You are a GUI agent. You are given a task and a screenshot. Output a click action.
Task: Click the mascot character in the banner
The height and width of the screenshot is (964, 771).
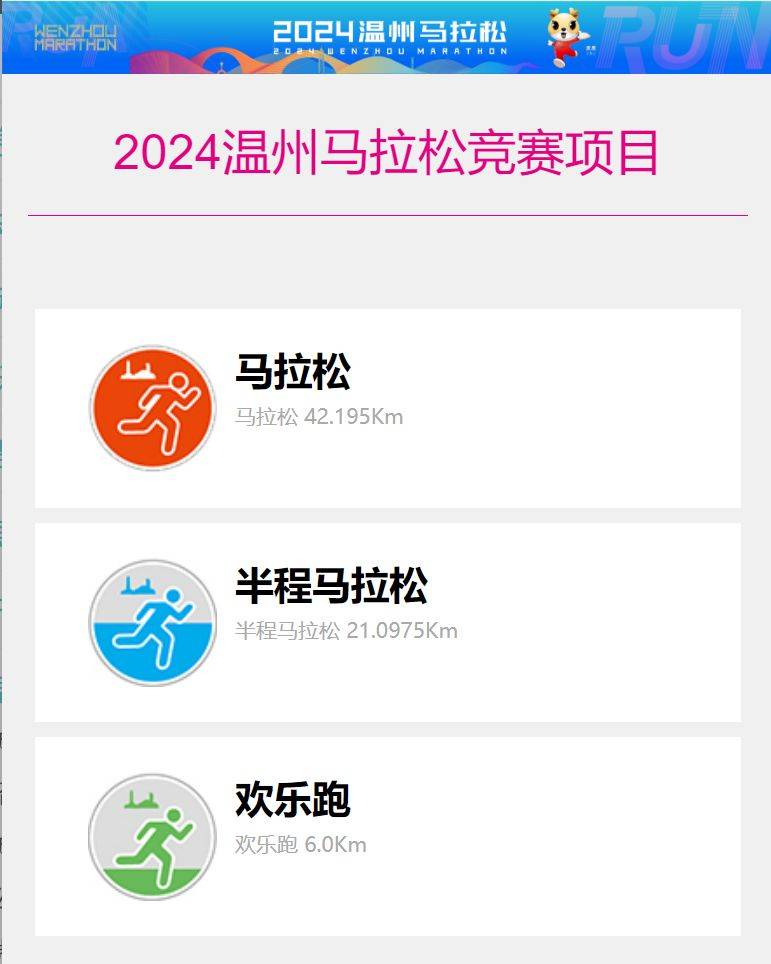[x=563, y=35]
